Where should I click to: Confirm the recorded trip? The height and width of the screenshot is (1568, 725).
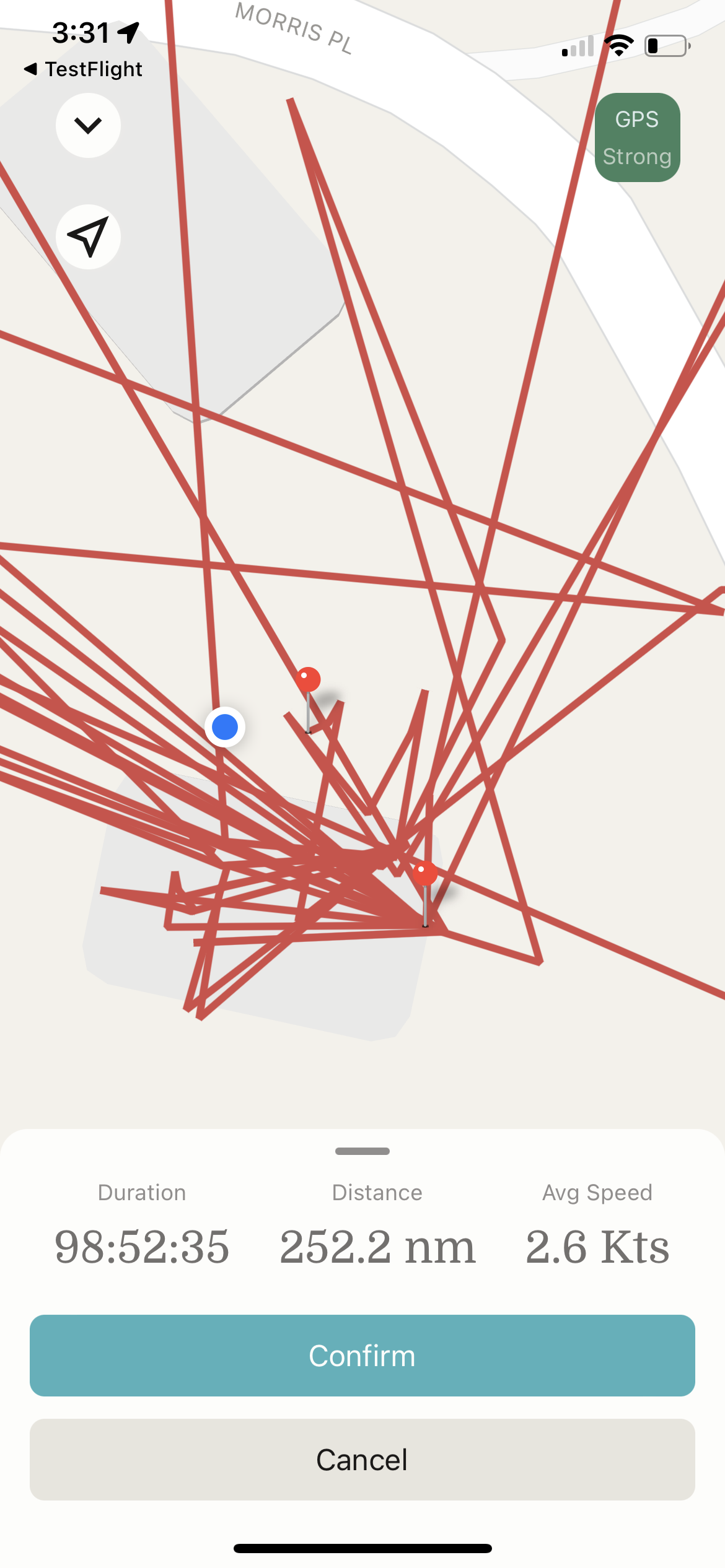pyautogui.click(x=362, y=1356)
